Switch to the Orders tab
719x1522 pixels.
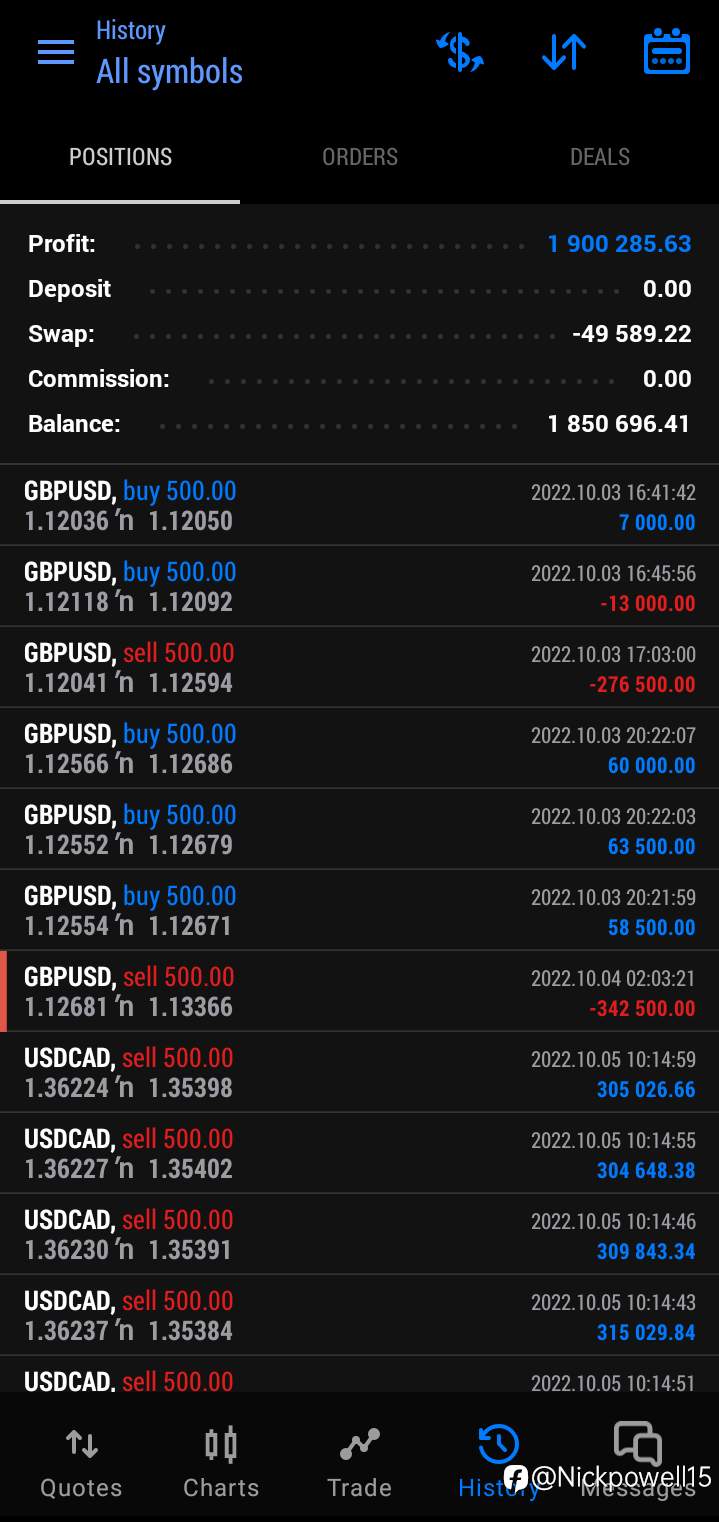[360, 157]
